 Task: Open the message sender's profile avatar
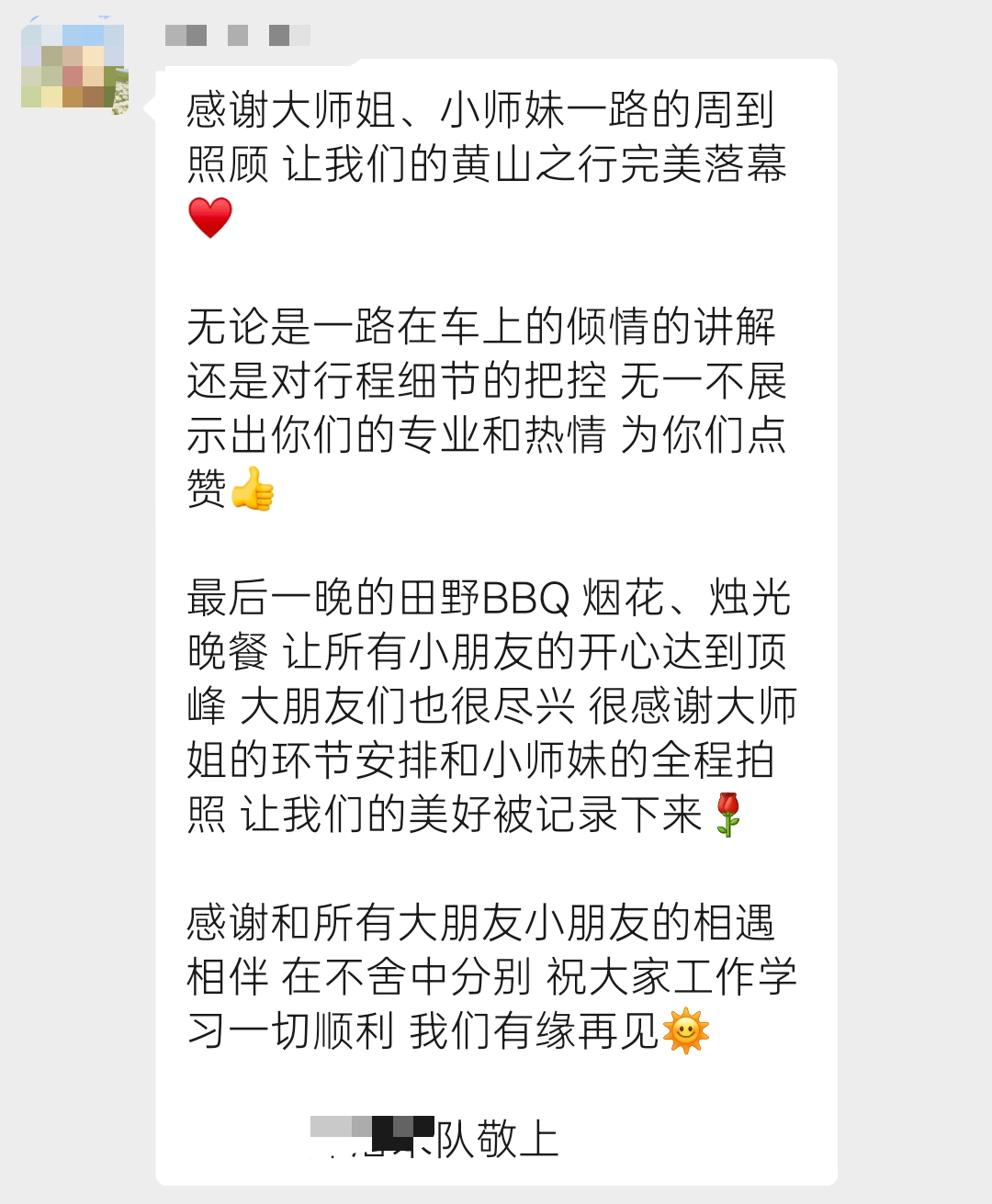(73, 66)
